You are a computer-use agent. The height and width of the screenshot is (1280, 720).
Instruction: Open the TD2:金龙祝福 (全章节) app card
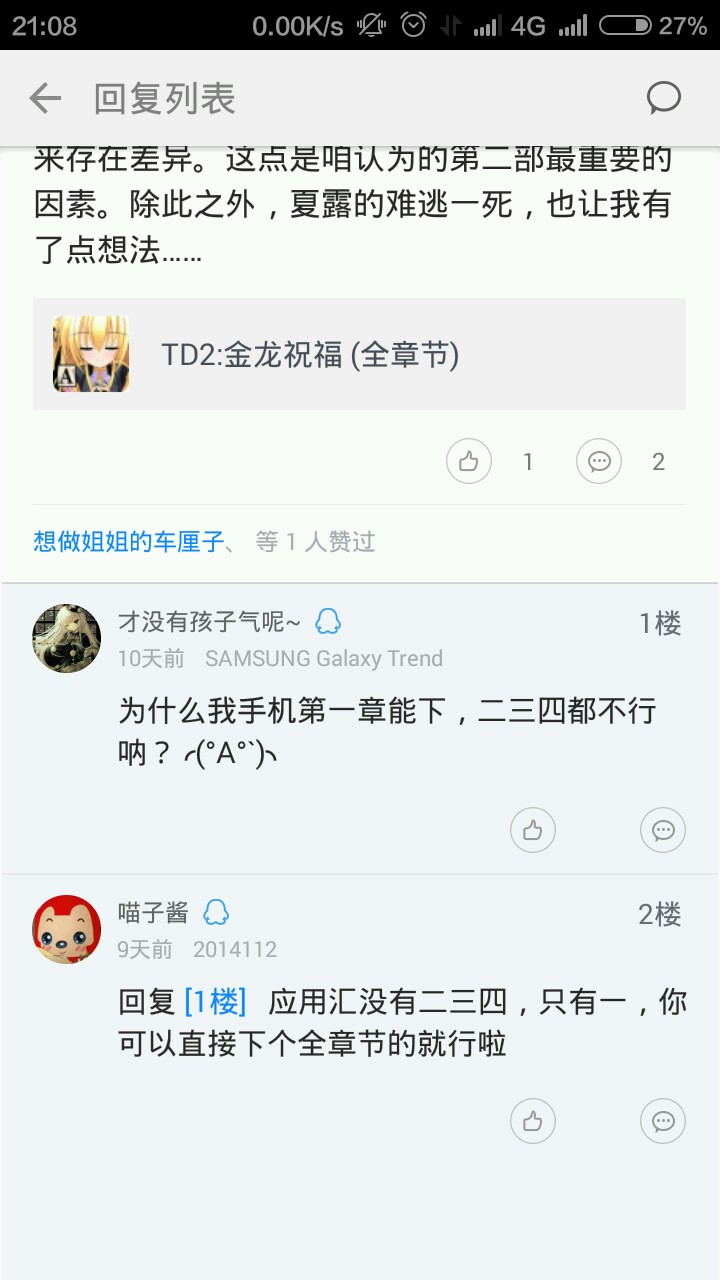(359, 354)
